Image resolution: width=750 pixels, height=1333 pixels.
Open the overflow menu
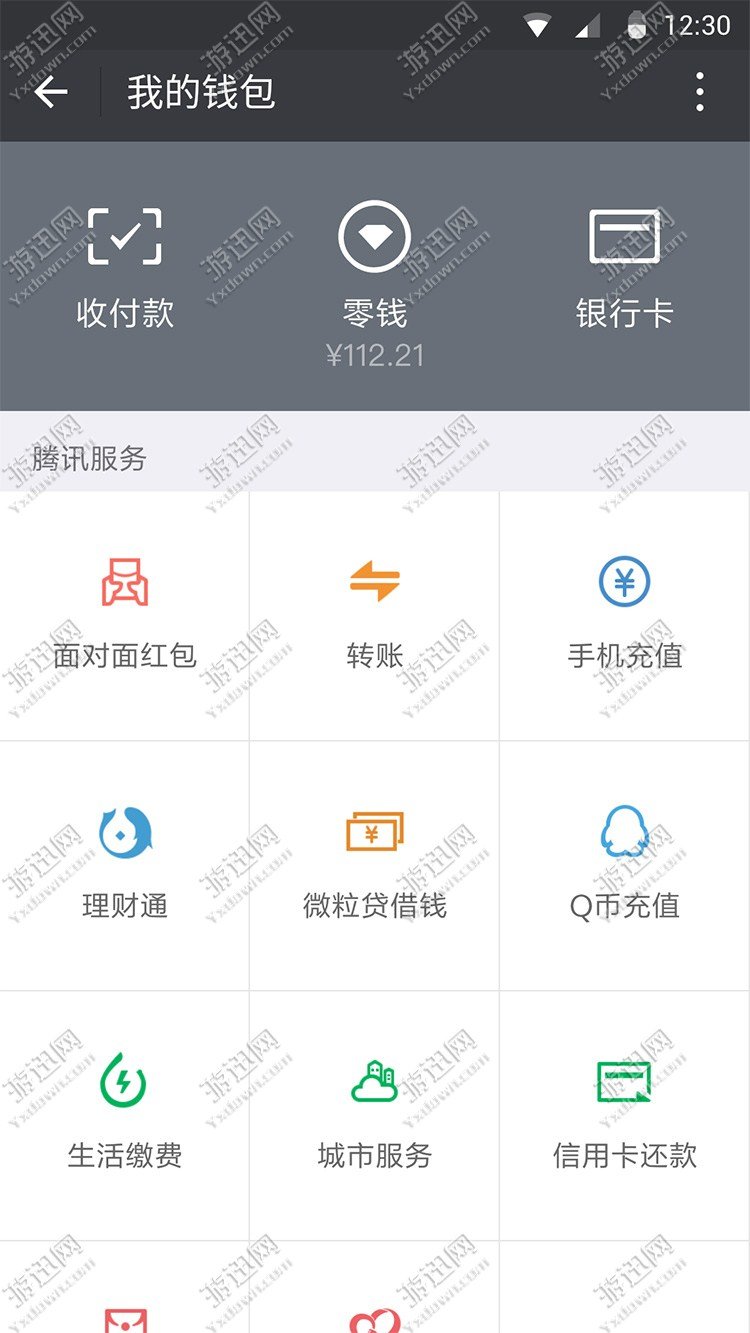click(x=700, y=93)
